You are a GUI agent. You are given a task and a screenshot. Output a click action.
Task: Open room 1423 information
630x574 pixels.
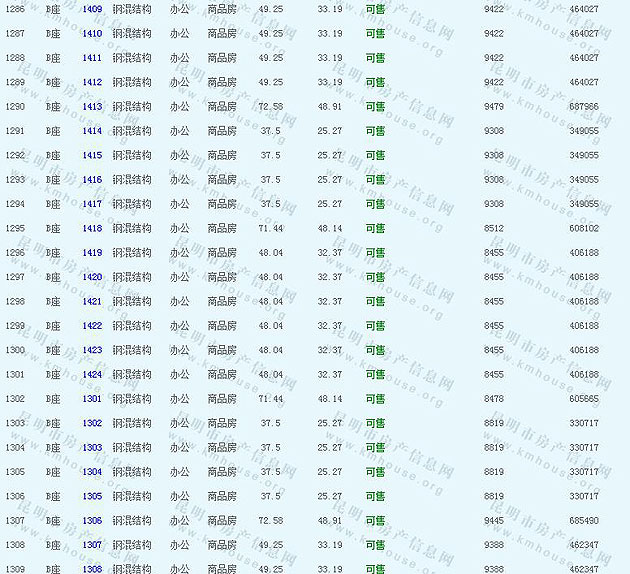click(92, 350)
